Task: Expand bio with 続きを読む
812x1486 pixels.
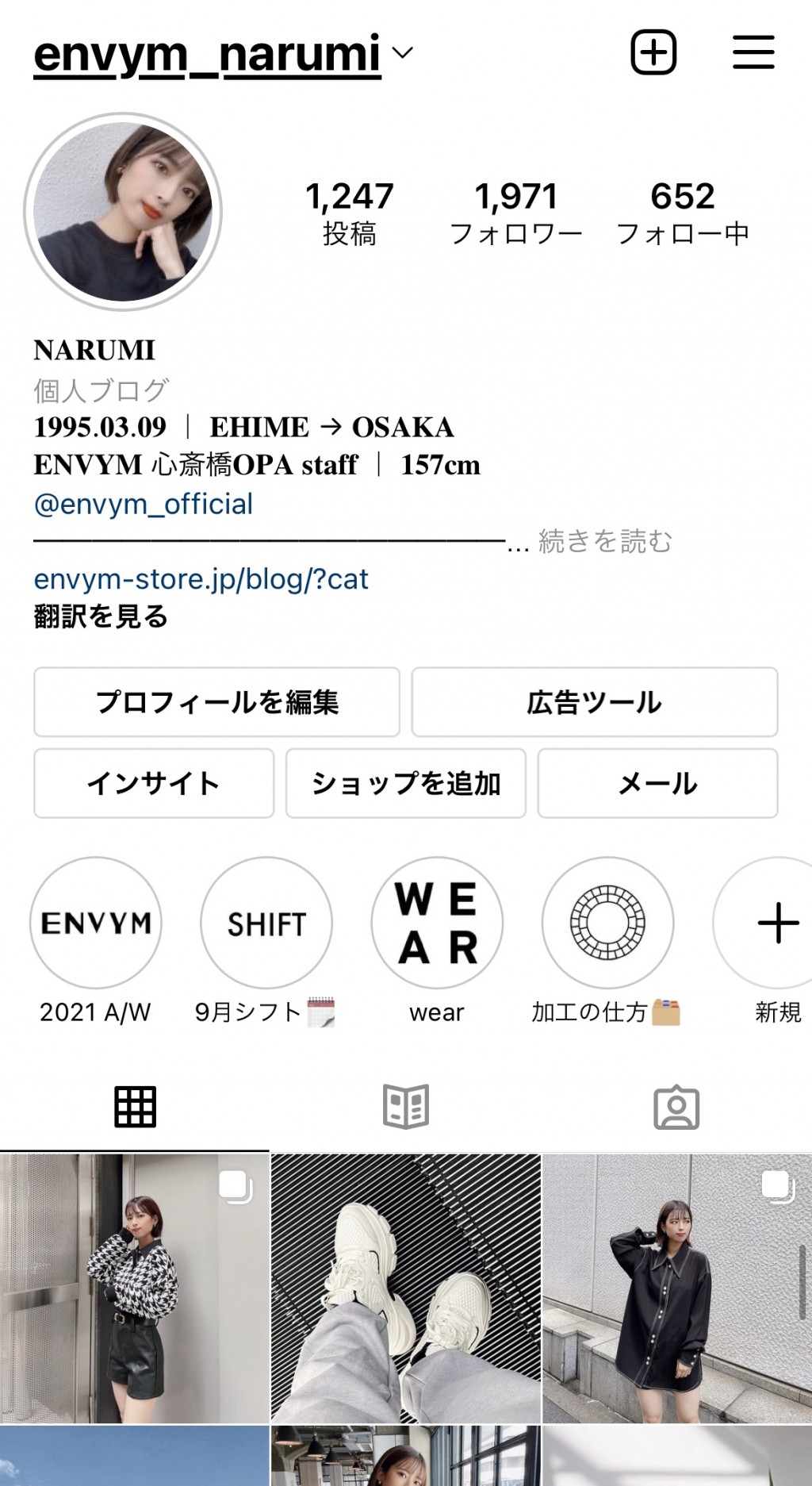Action: click(x=605, y=542)
